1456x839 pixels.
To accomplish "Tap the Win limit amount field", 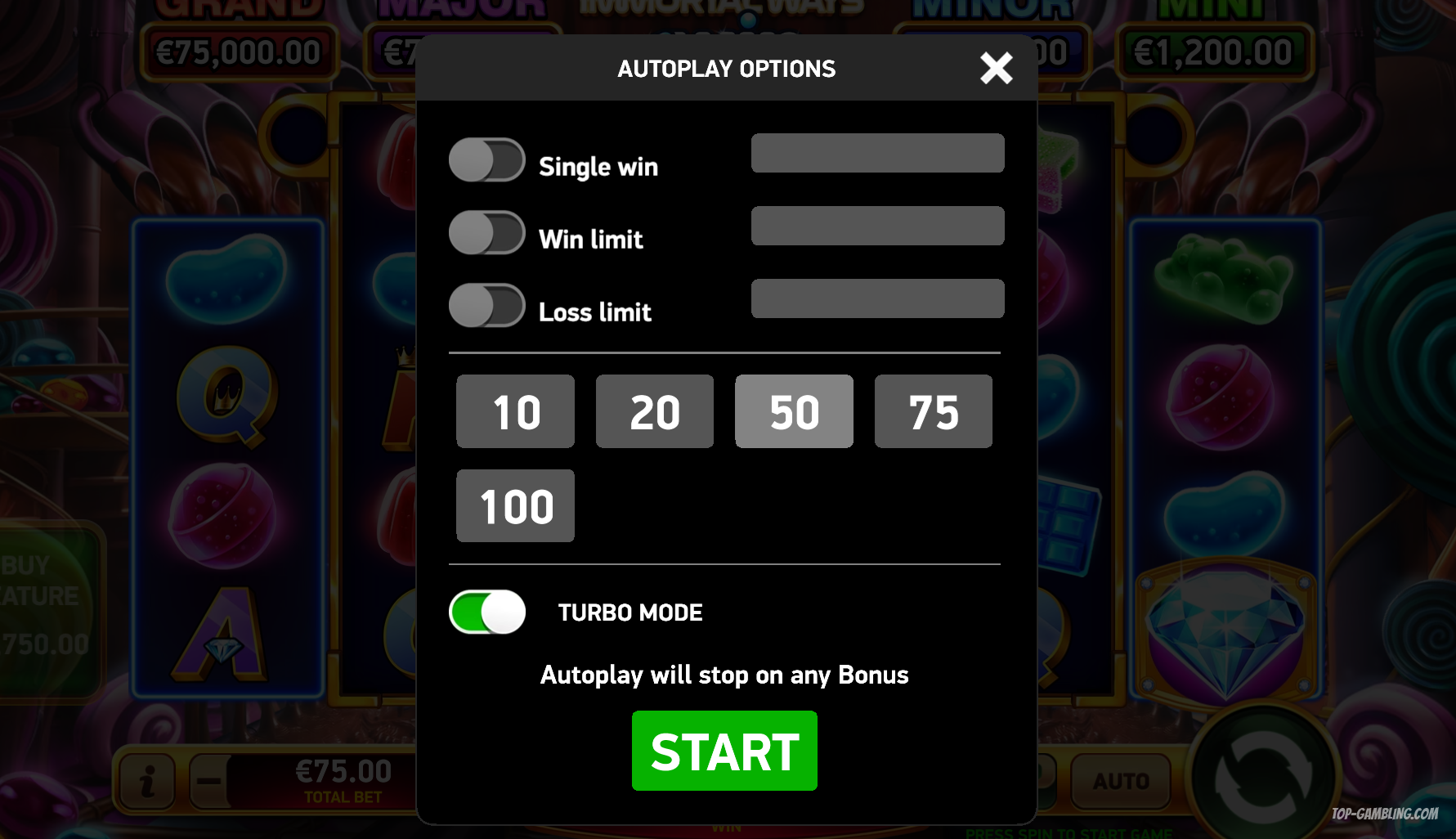I will tap(877, 226).
